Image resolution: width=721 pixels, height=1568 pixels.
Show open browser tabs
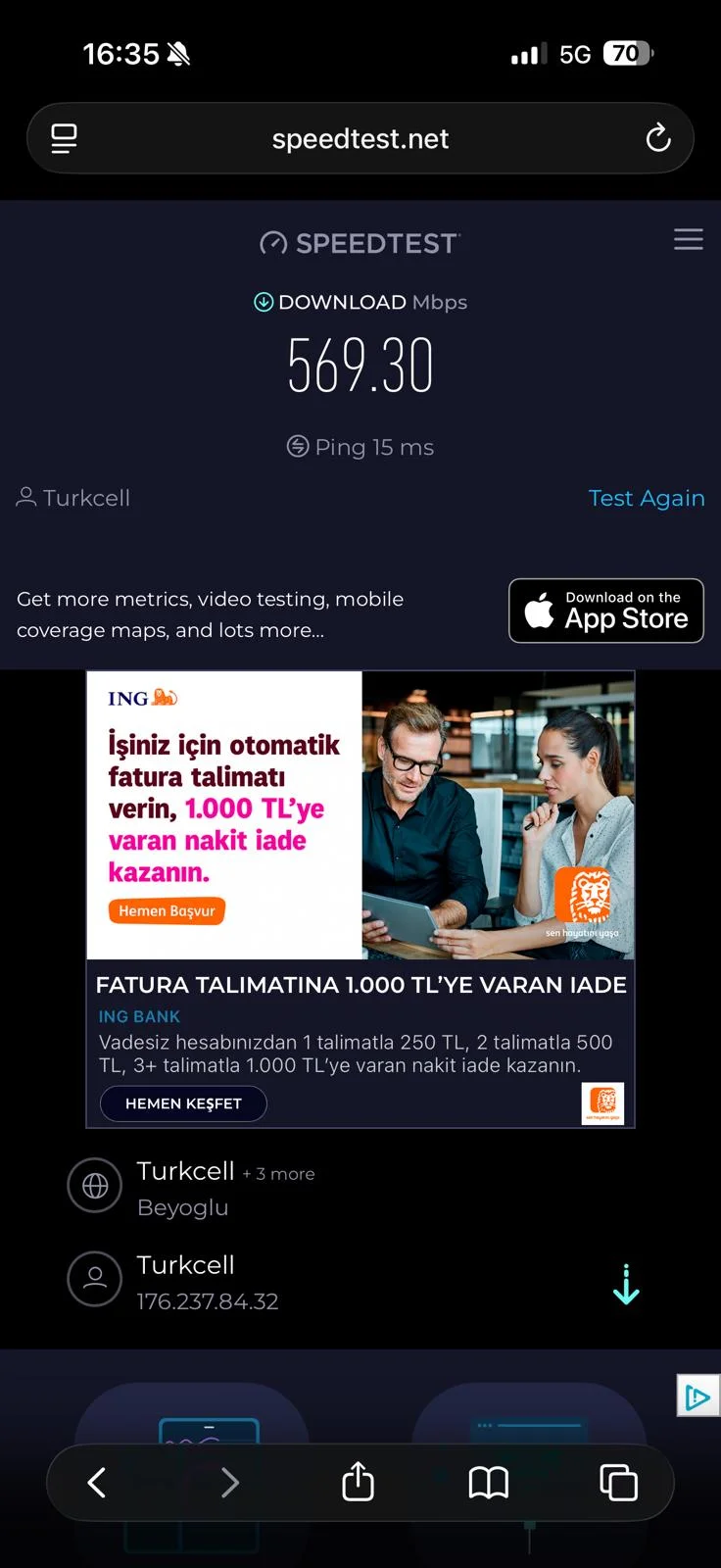click(618, 1482)
